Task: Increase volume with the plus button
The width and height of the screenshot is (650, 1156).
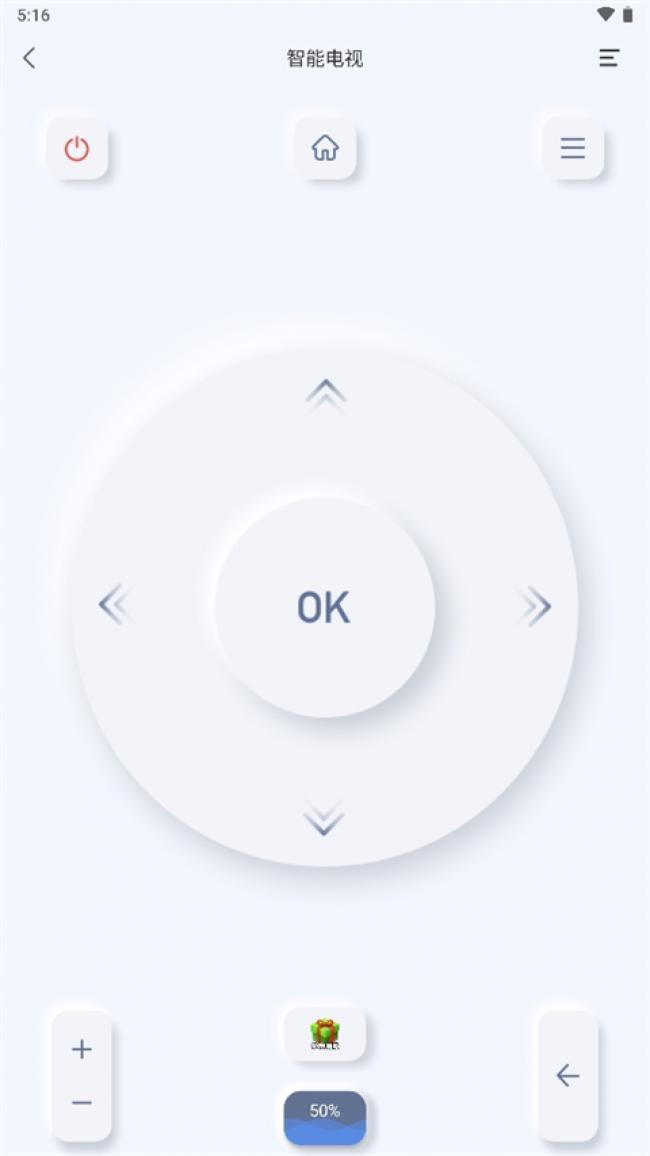Action: point(82,1049)
